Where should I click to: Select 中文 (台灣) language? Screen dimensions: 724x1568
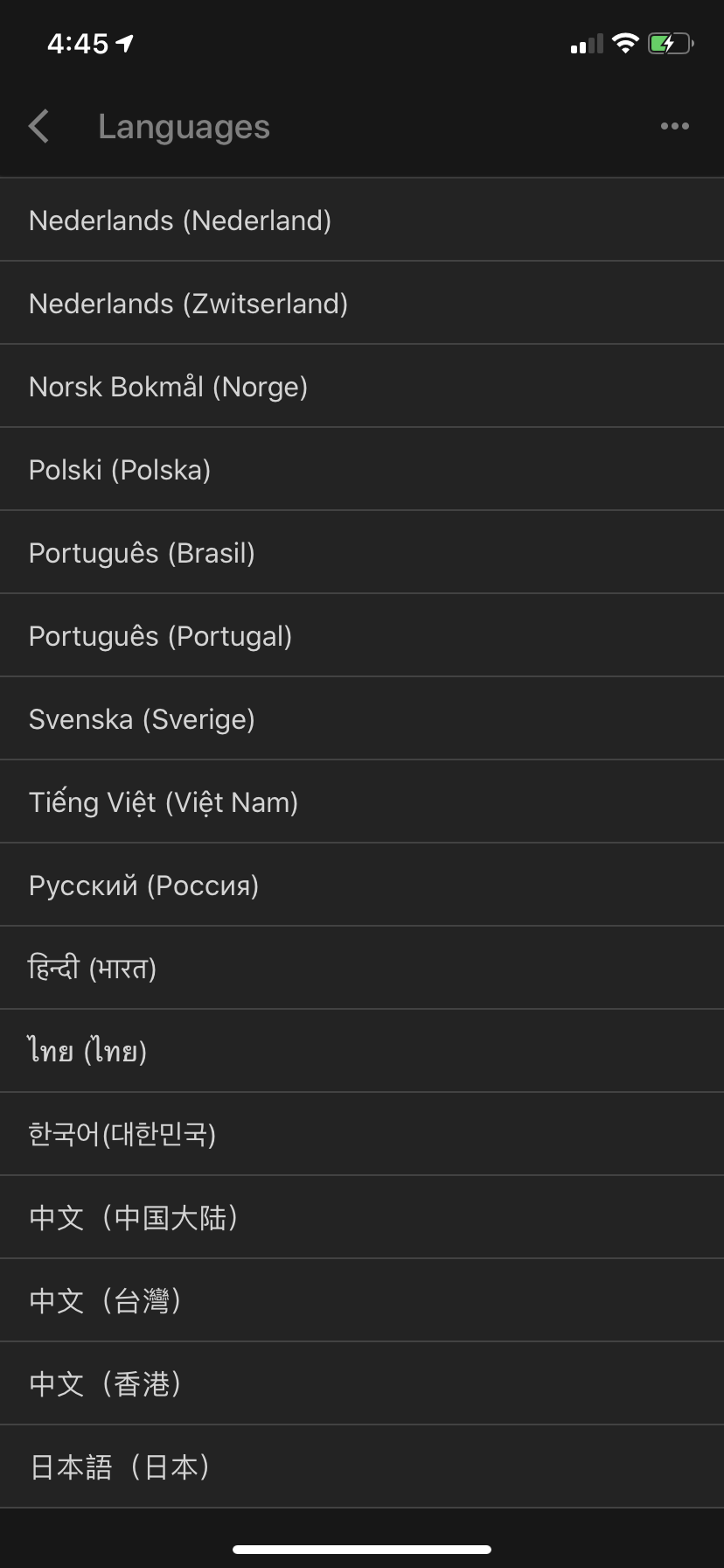pos(105,1301)
